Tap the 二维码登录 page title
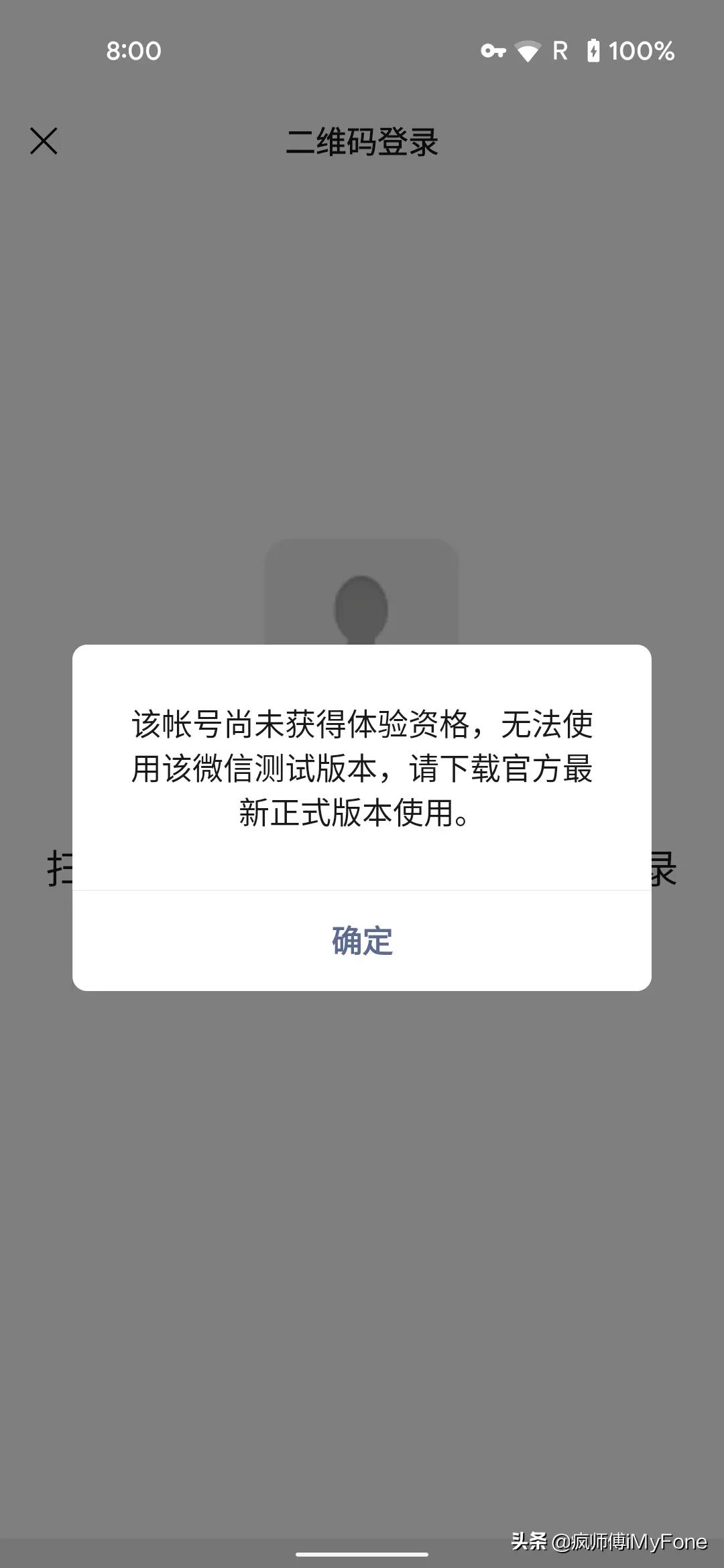This screenshot has height=1568, width=724. tap(362, 141)
